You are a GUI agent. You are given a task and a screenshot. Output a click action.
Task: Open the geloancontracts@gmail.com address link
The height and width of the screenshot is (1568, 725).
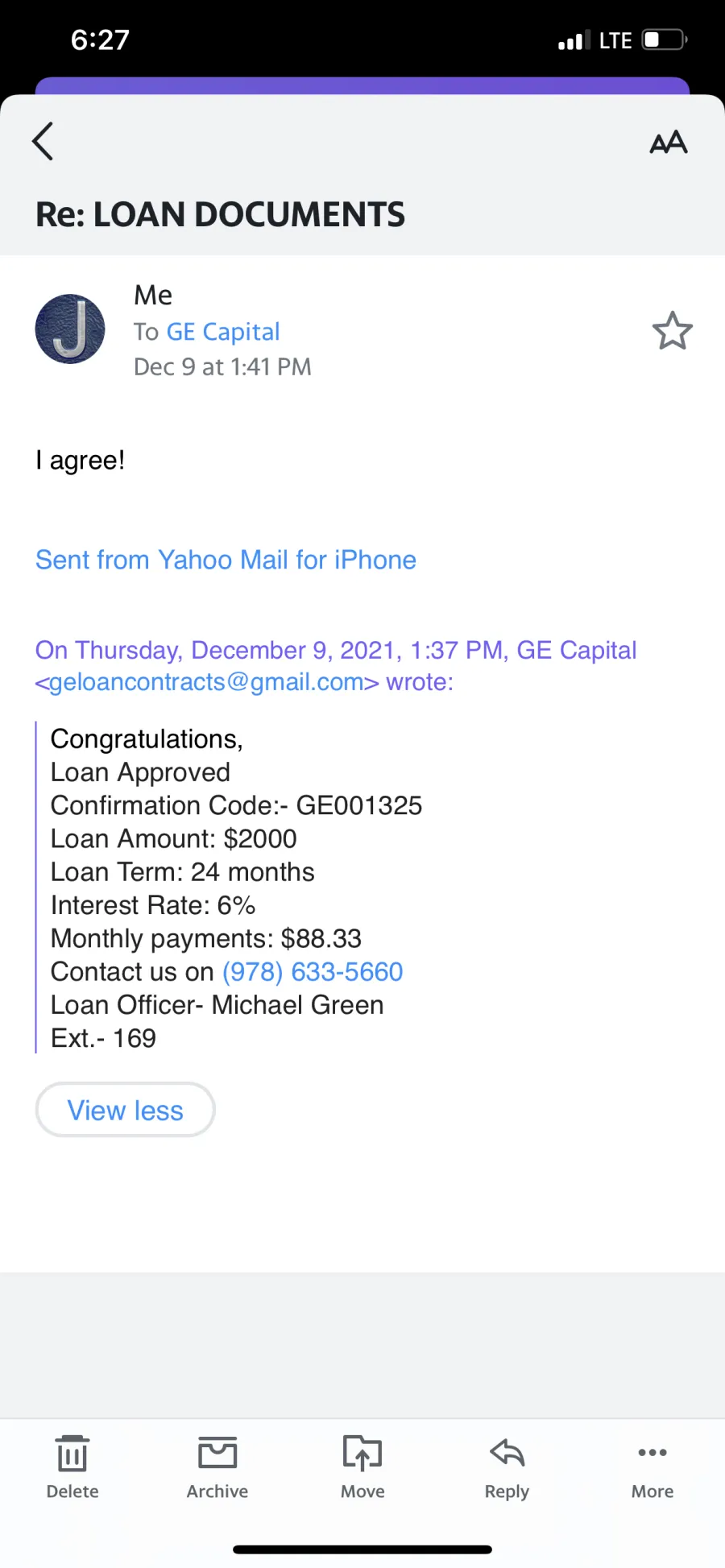pos(207,682)
